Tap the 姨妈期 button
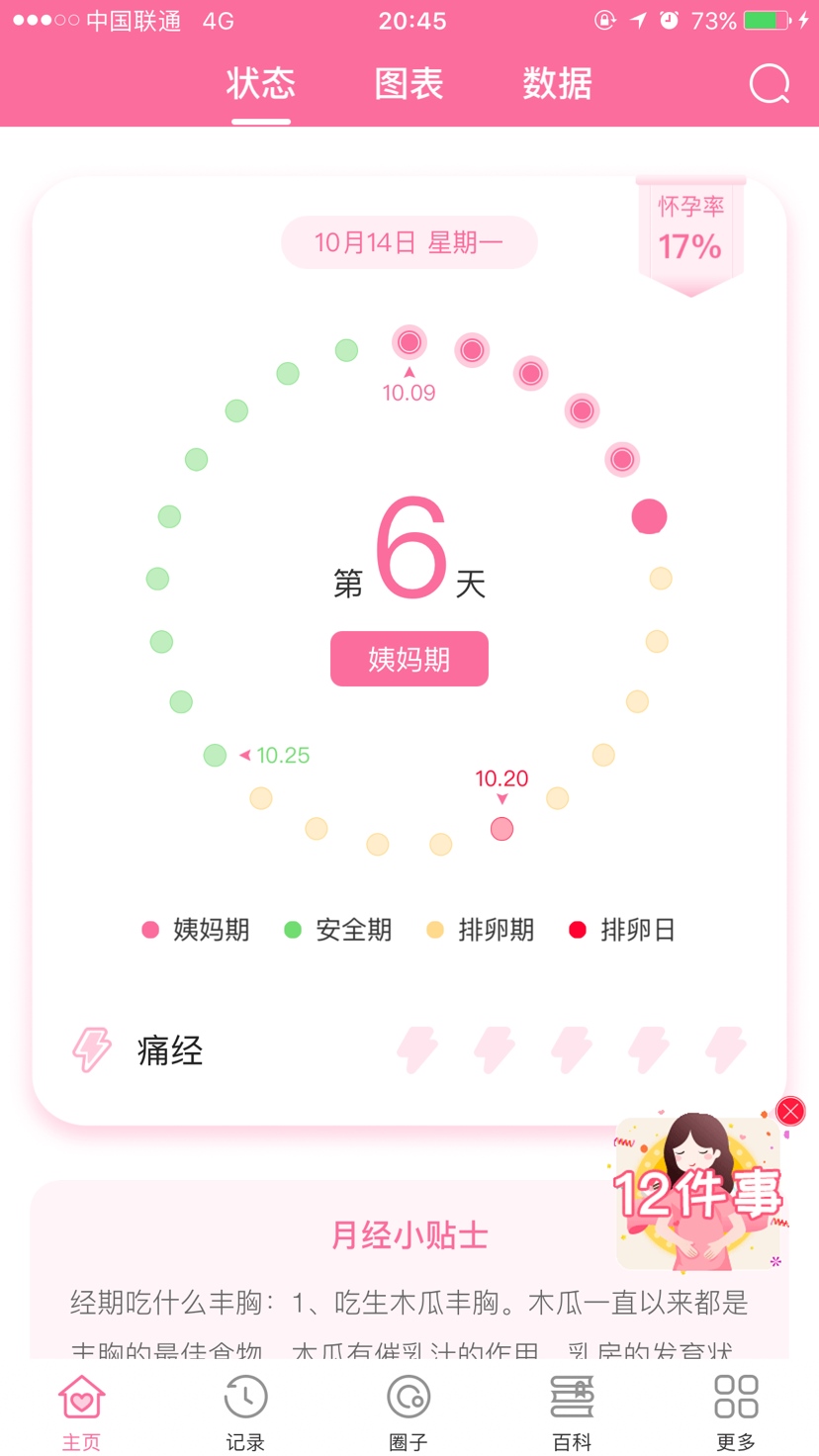819x1456 pixels. [409, 659]
